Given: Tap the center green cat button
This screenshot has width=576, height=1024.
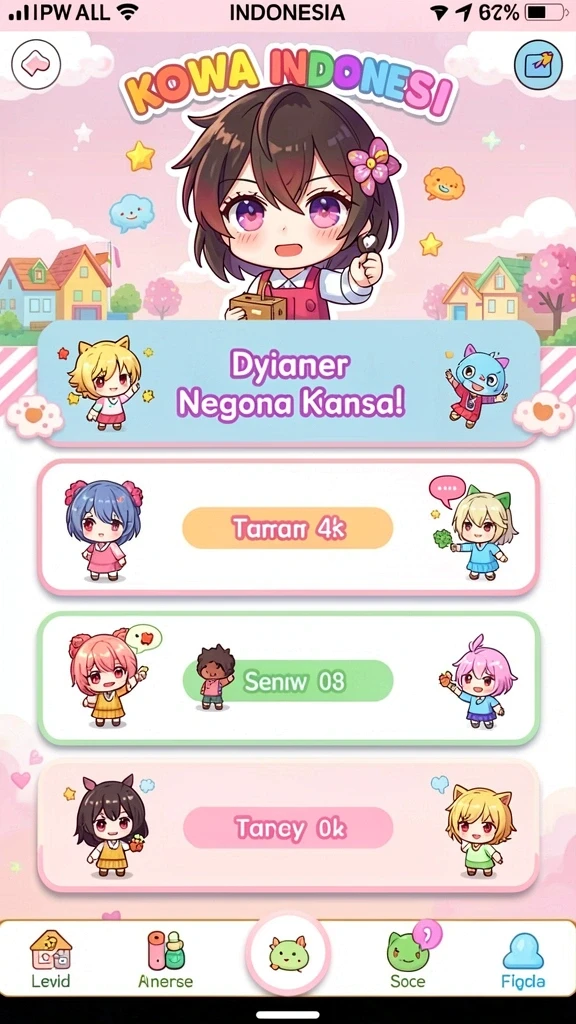Looking at the screenshot, I should [288, 953].
